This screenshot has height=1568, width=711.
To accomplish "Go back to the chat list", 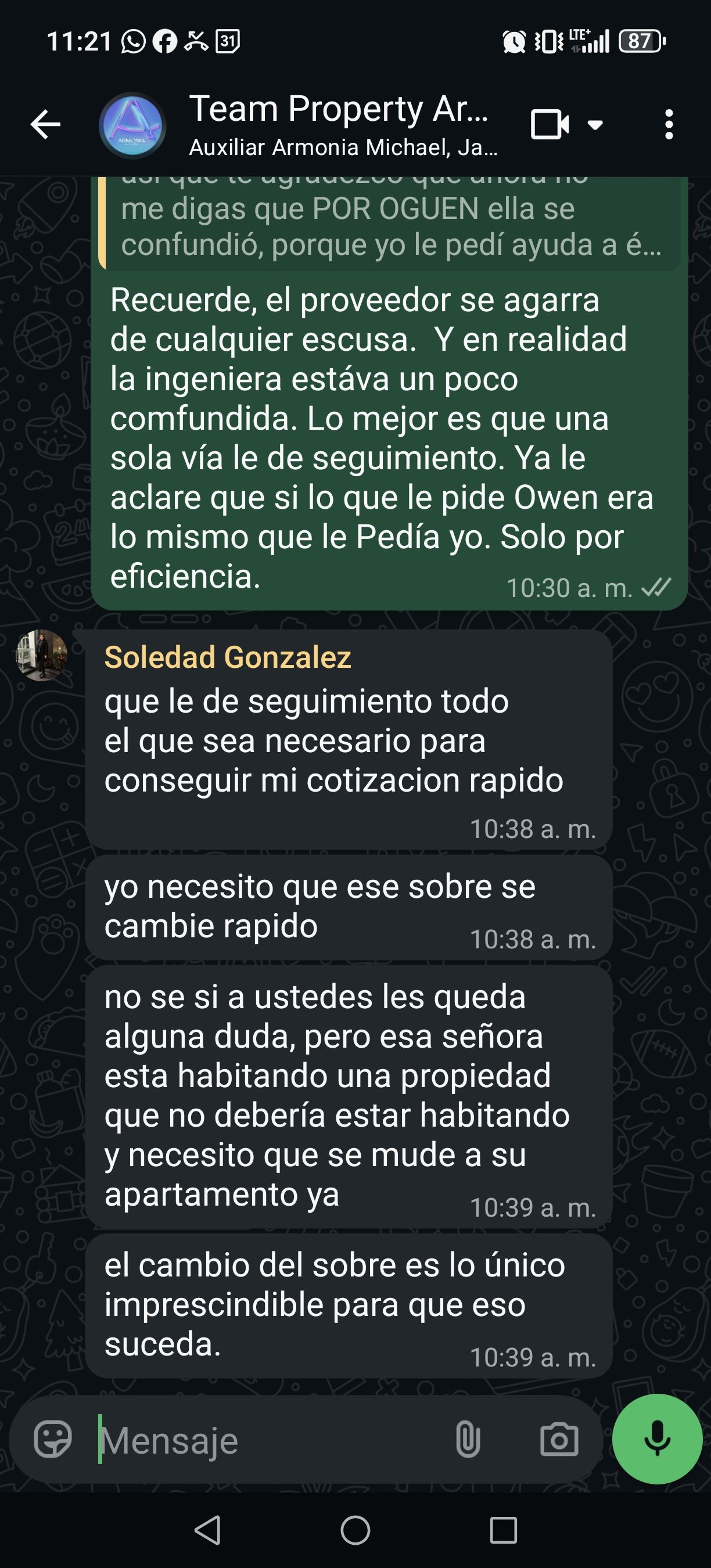I will click(46, 125).
